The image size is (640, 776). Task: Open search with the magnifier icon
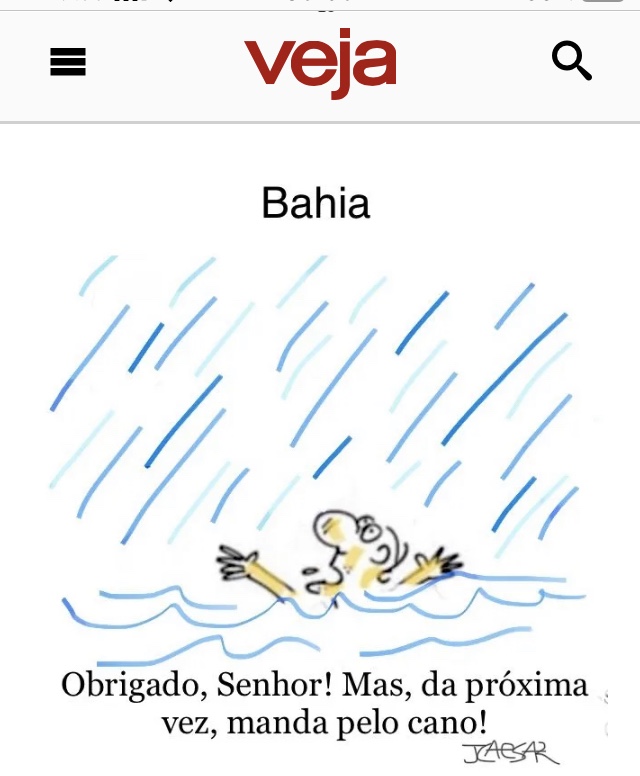tap(572, 62)
